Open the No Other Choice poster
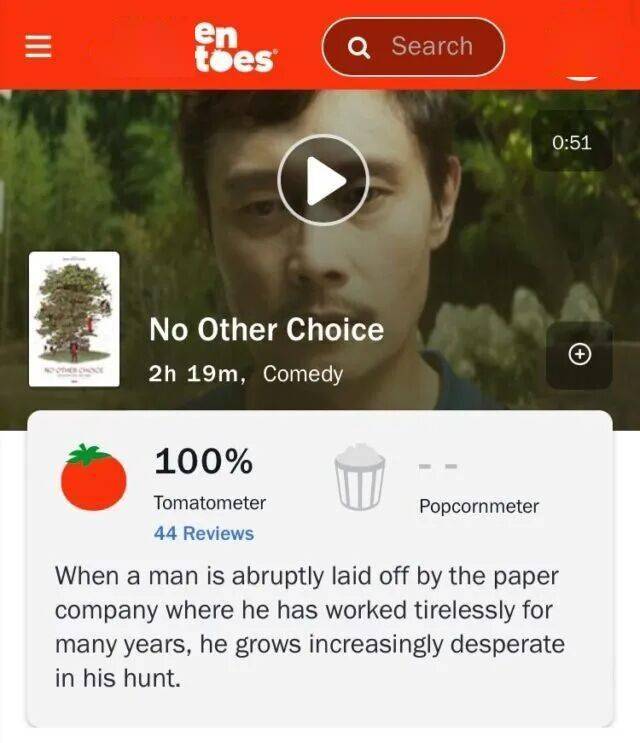 pos(74,319)
